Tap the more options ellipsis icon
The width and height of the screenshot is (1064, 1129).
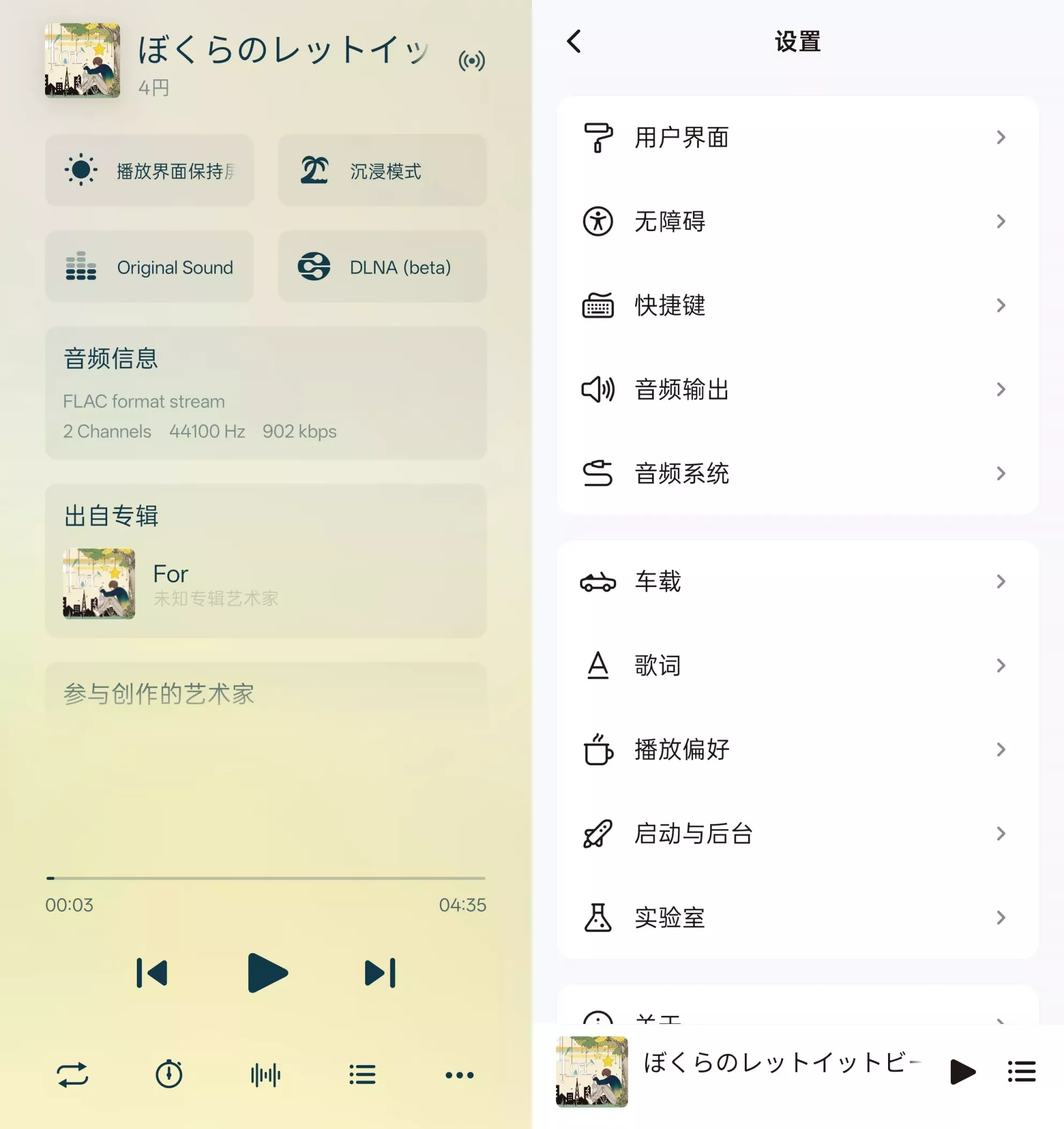[459, 1075]
